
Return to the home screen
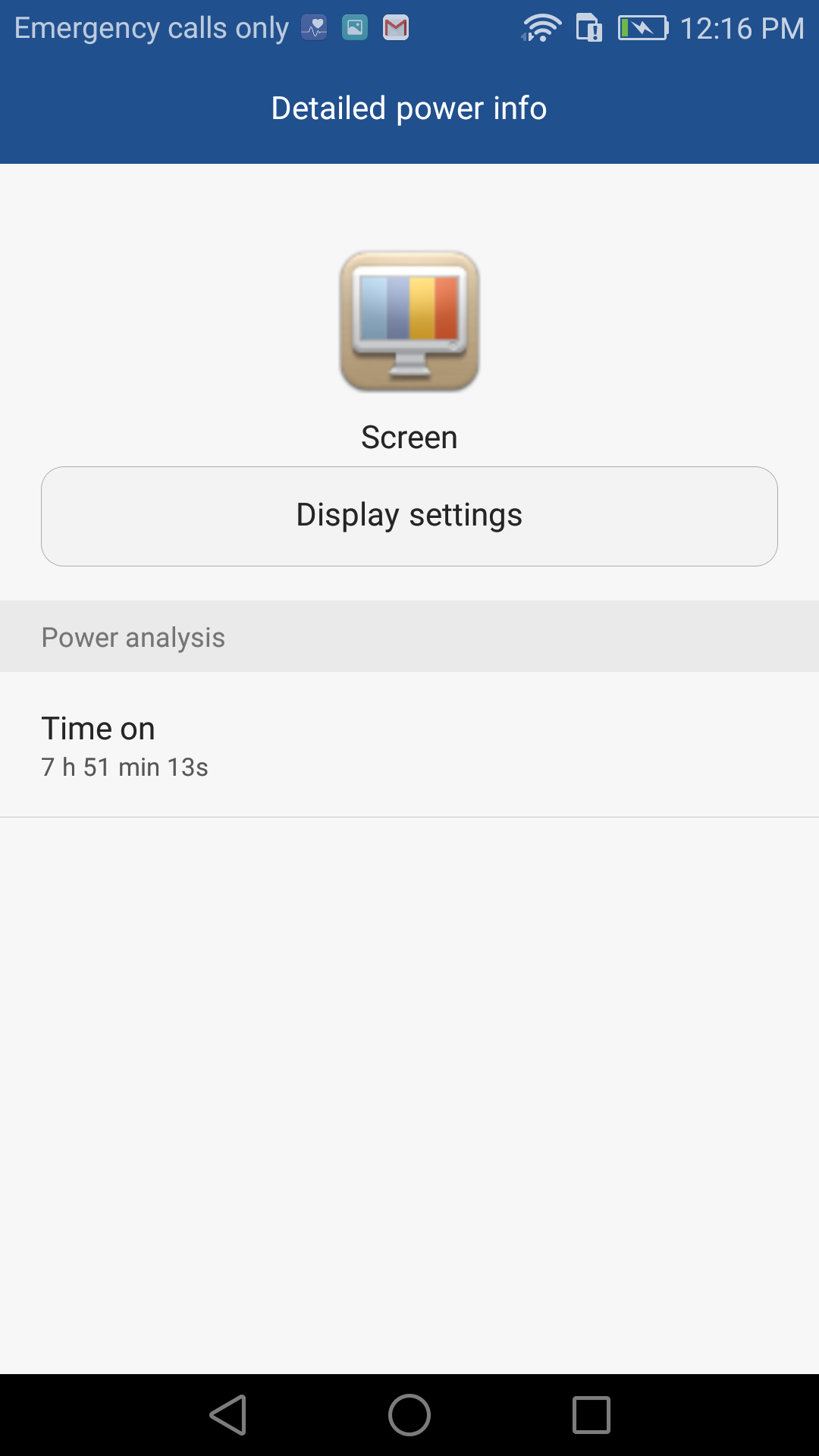click(x=409, y=1415)
